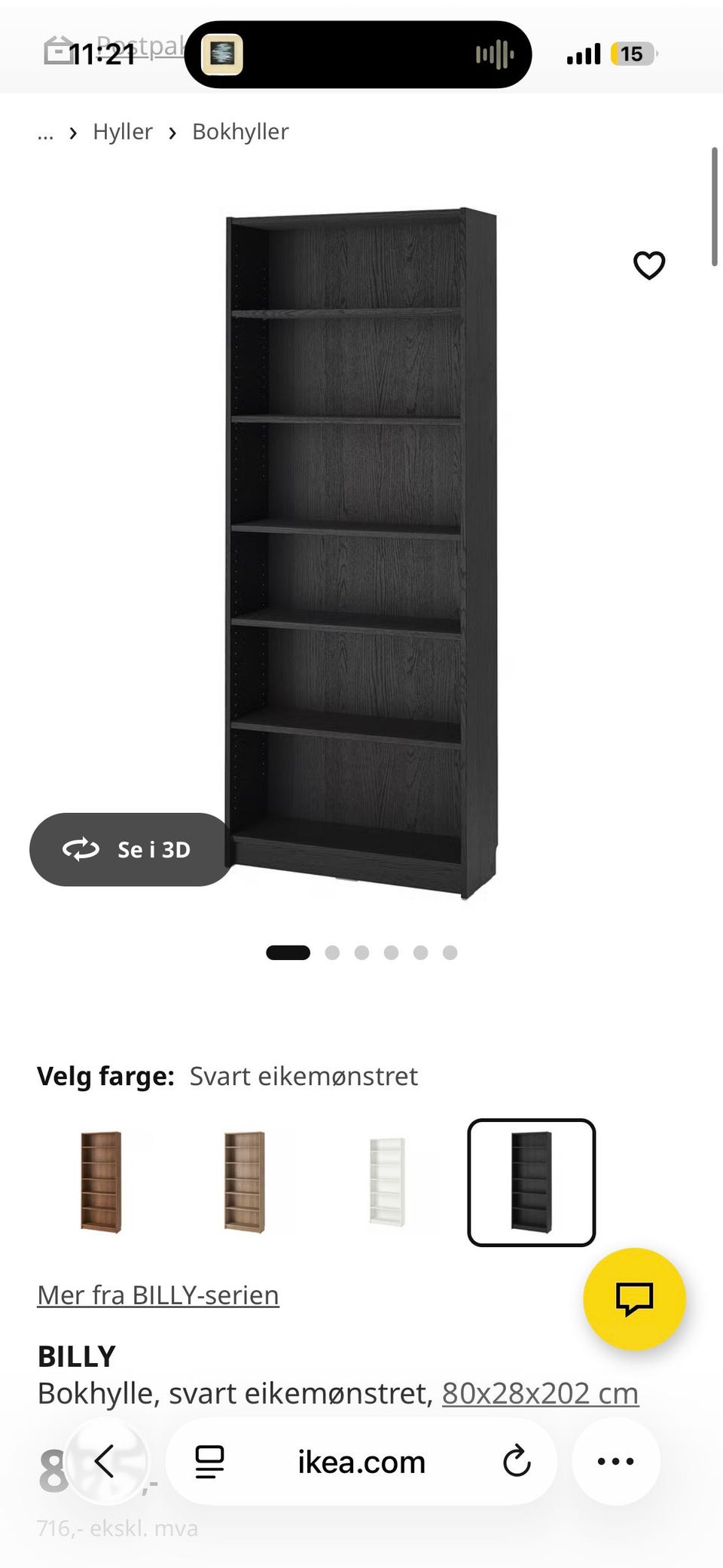
Task: Open the browser page menu icon
Action: [209, 1462]
